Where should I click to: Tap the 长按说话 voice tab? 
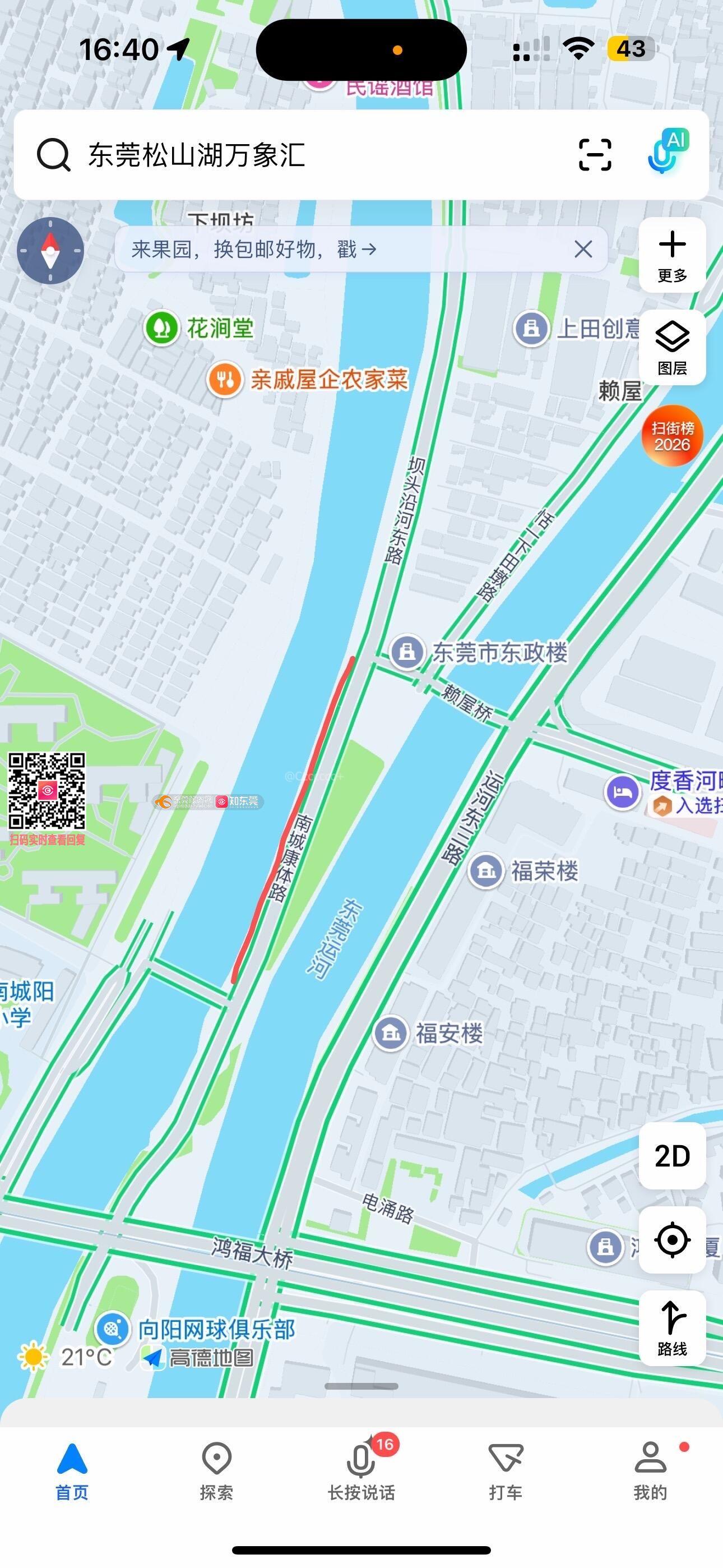[361, 1472]
